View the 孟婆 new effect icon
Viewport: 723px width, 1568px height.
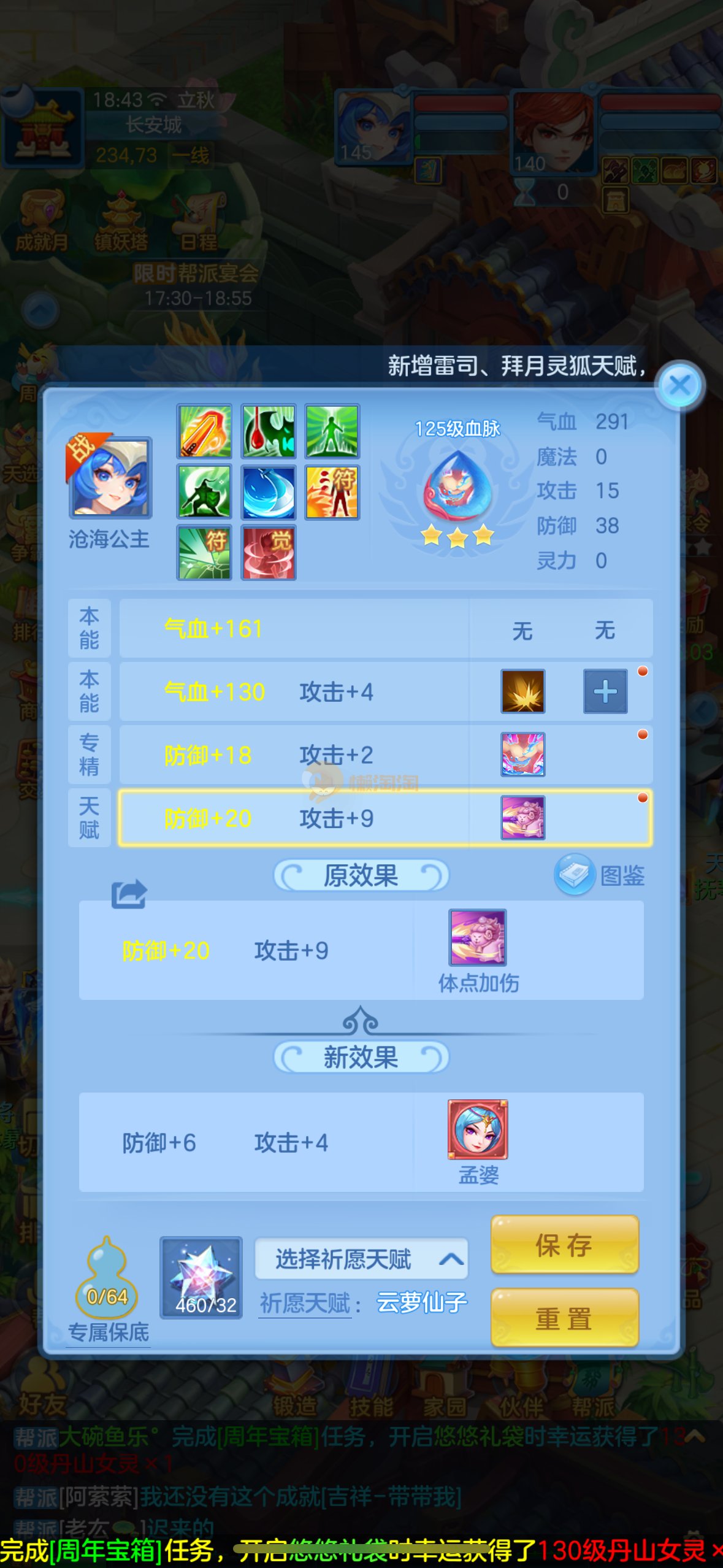[478, 1129]
